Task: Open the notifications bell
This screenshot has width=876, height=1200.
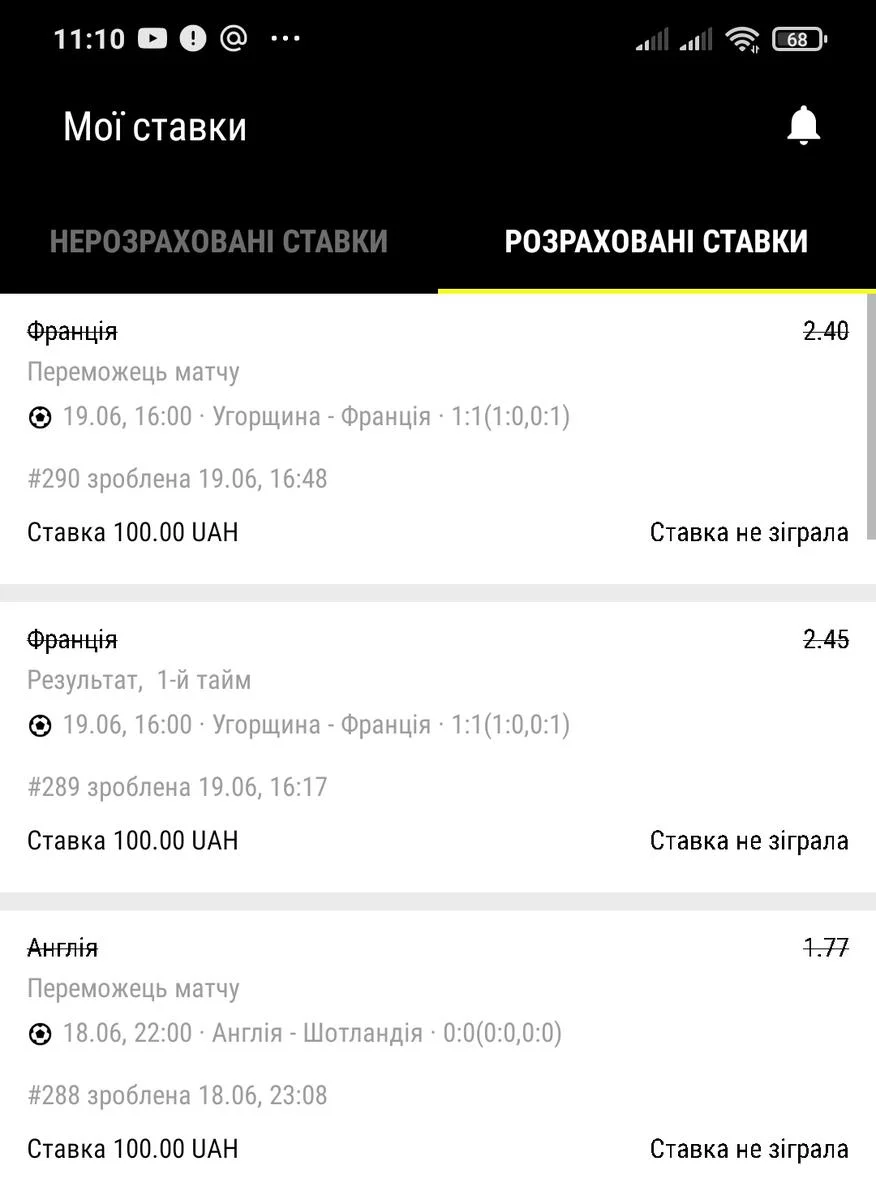Action: 803,127
